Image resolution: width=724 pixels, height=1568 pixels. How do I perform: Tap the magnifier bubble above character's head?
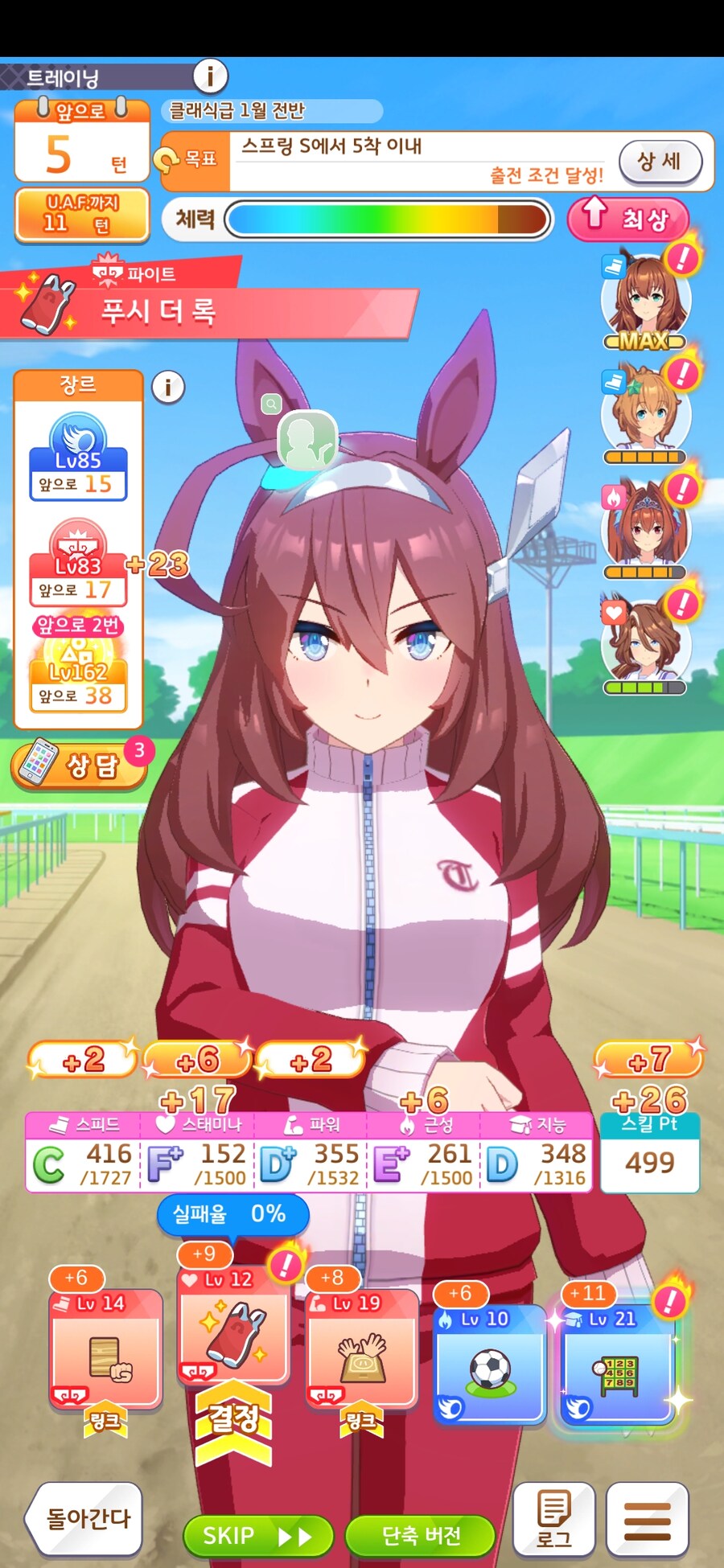[x=306, y=438]
